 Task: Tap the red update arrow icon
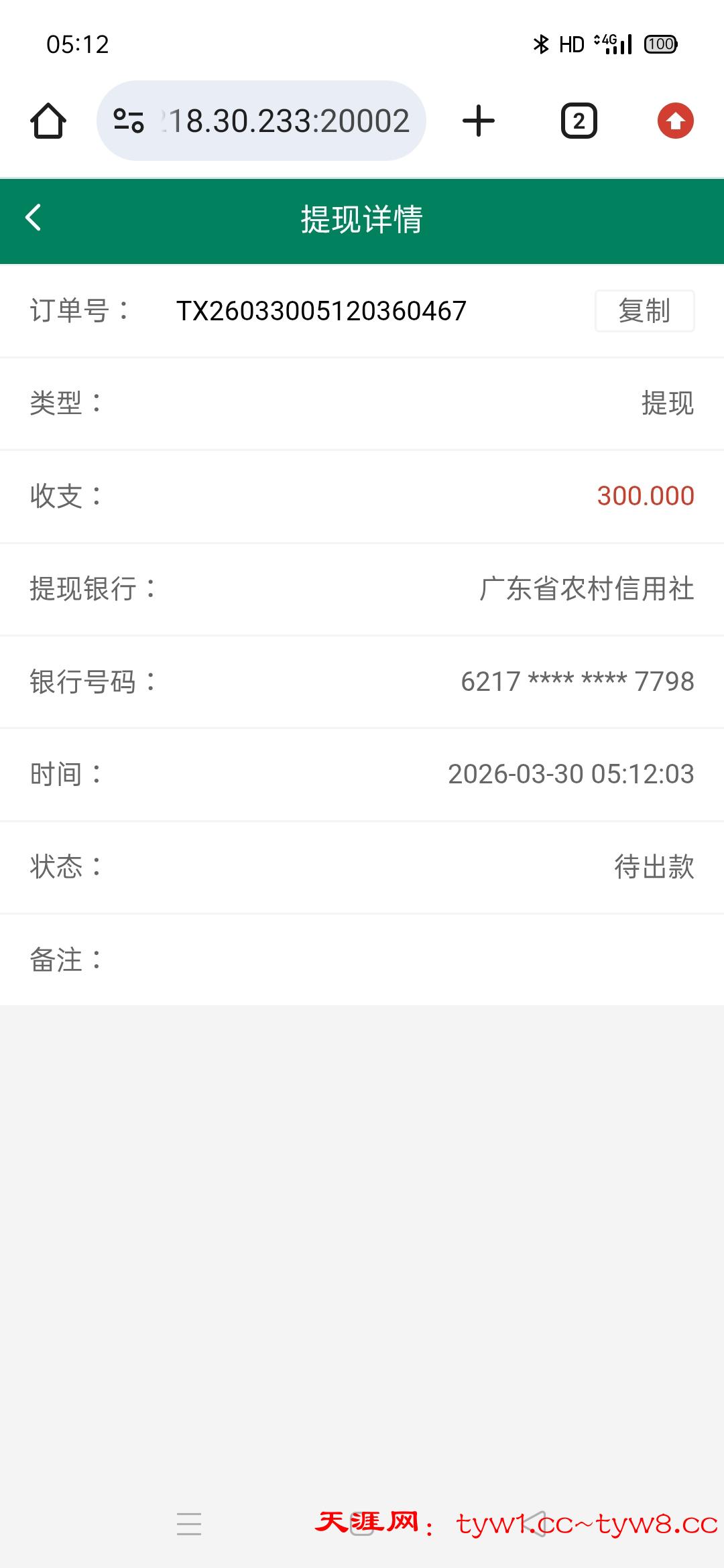point(675,121)
